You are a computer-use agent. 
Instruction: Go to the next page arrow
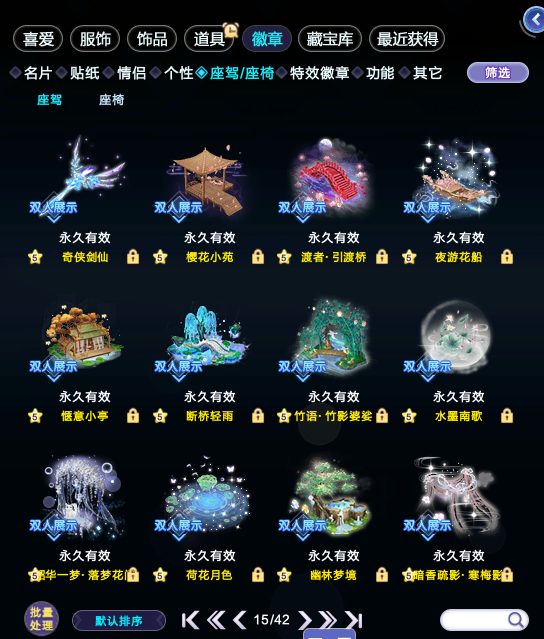pyautogui.click(x=304, y=620)
